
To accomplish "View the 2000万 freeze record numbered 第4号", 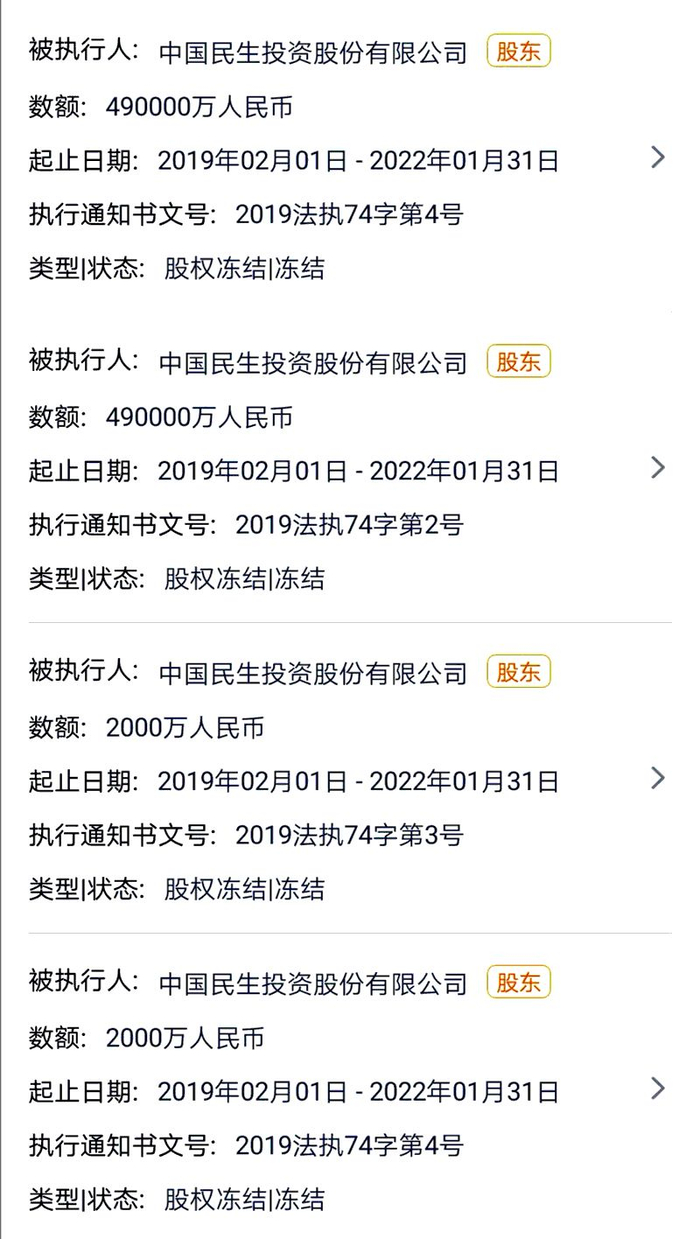I will point(657,1088).
